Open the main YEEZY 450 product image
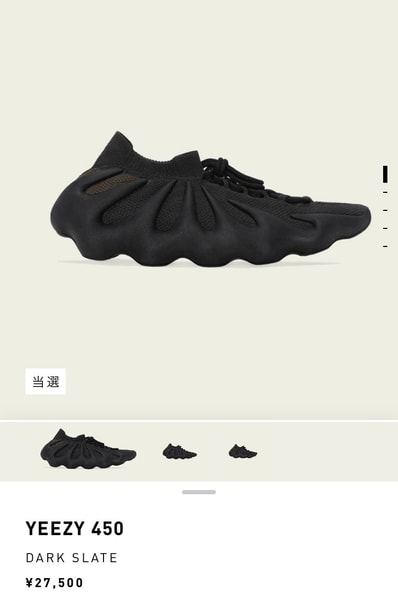Screen dimensions: 398x616 (210, 200)
